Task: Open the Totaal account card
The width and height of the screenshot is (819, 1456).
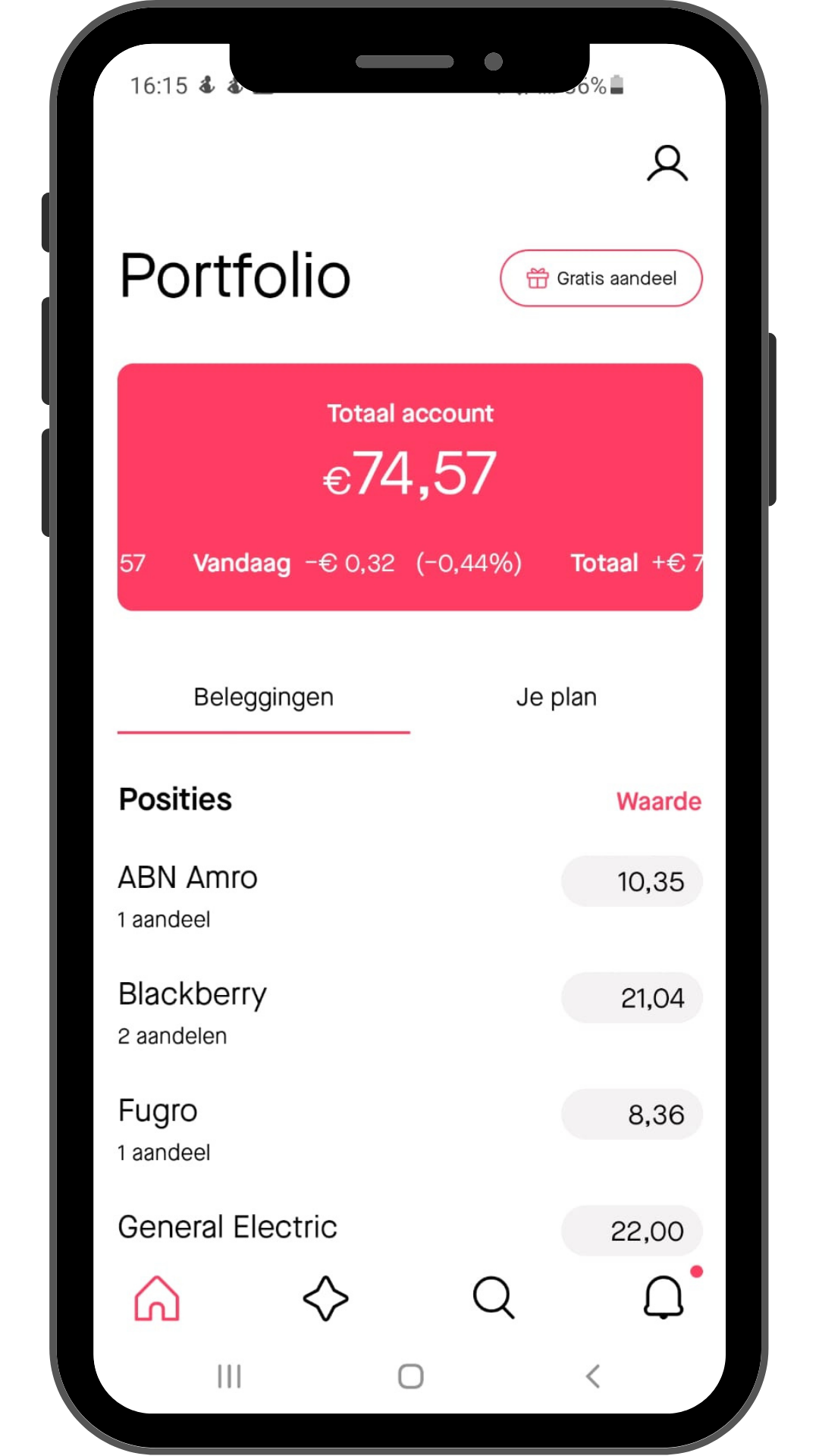Action: point(410,487)
